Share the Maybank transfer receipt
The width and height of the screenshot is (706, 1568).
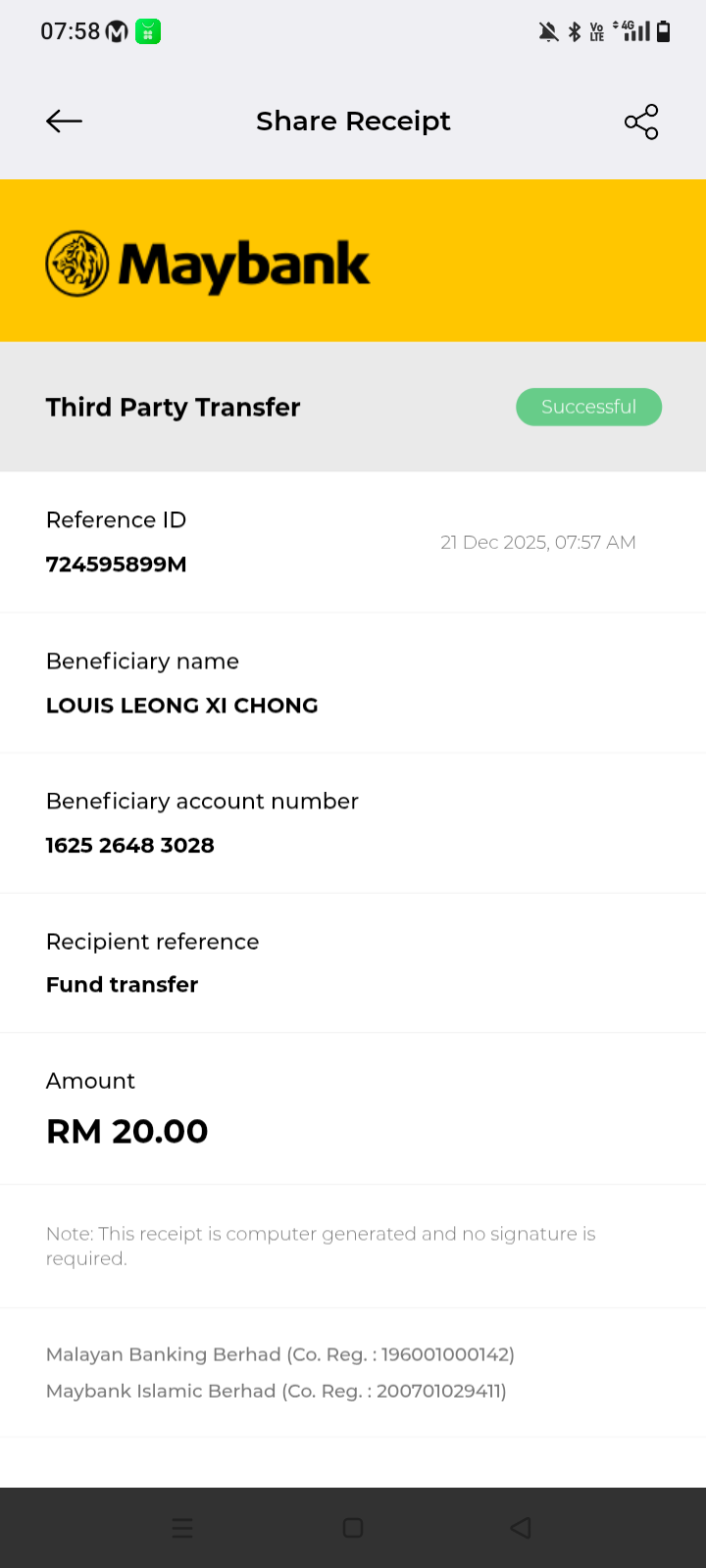coord(641,122)
